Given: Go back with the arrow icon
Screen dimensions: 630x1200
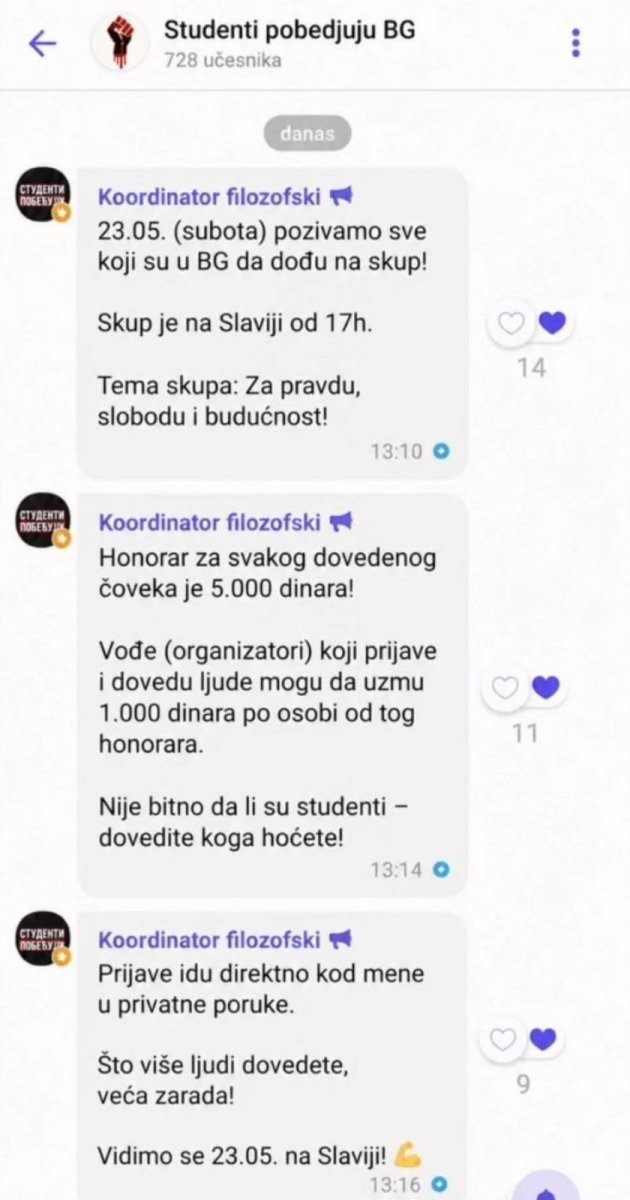Looking at the screenshot, I should (x=42, y=43).
